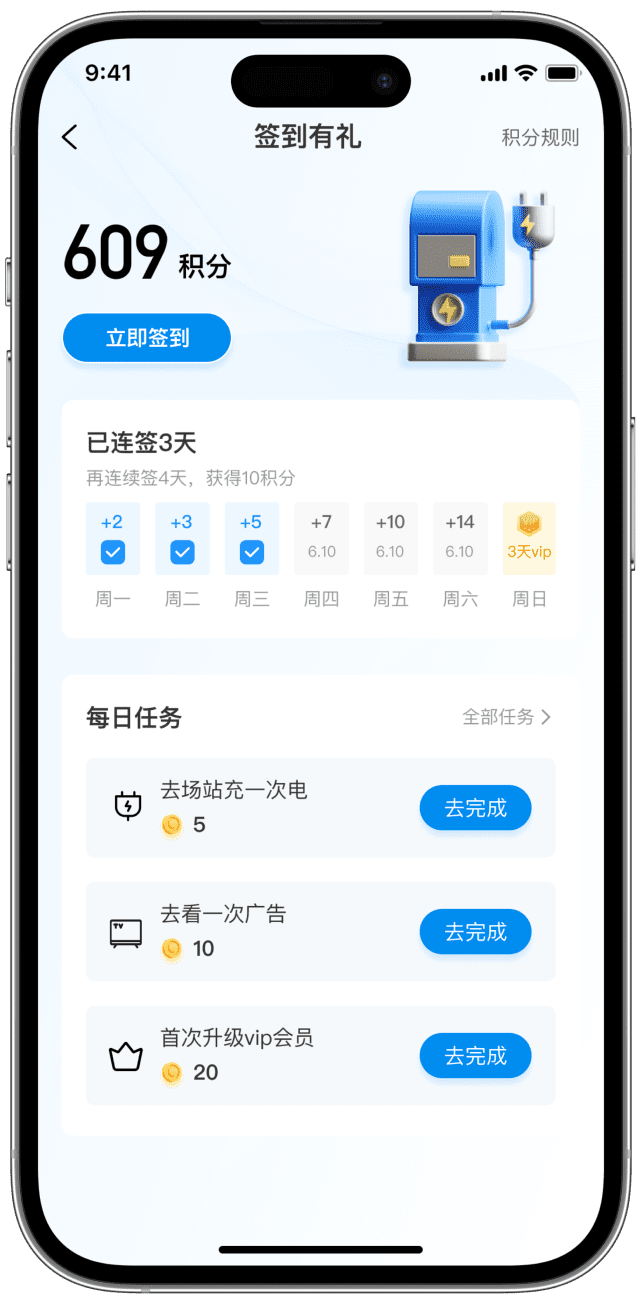Open 全部任务 to view all tasks

pos(506,717)
